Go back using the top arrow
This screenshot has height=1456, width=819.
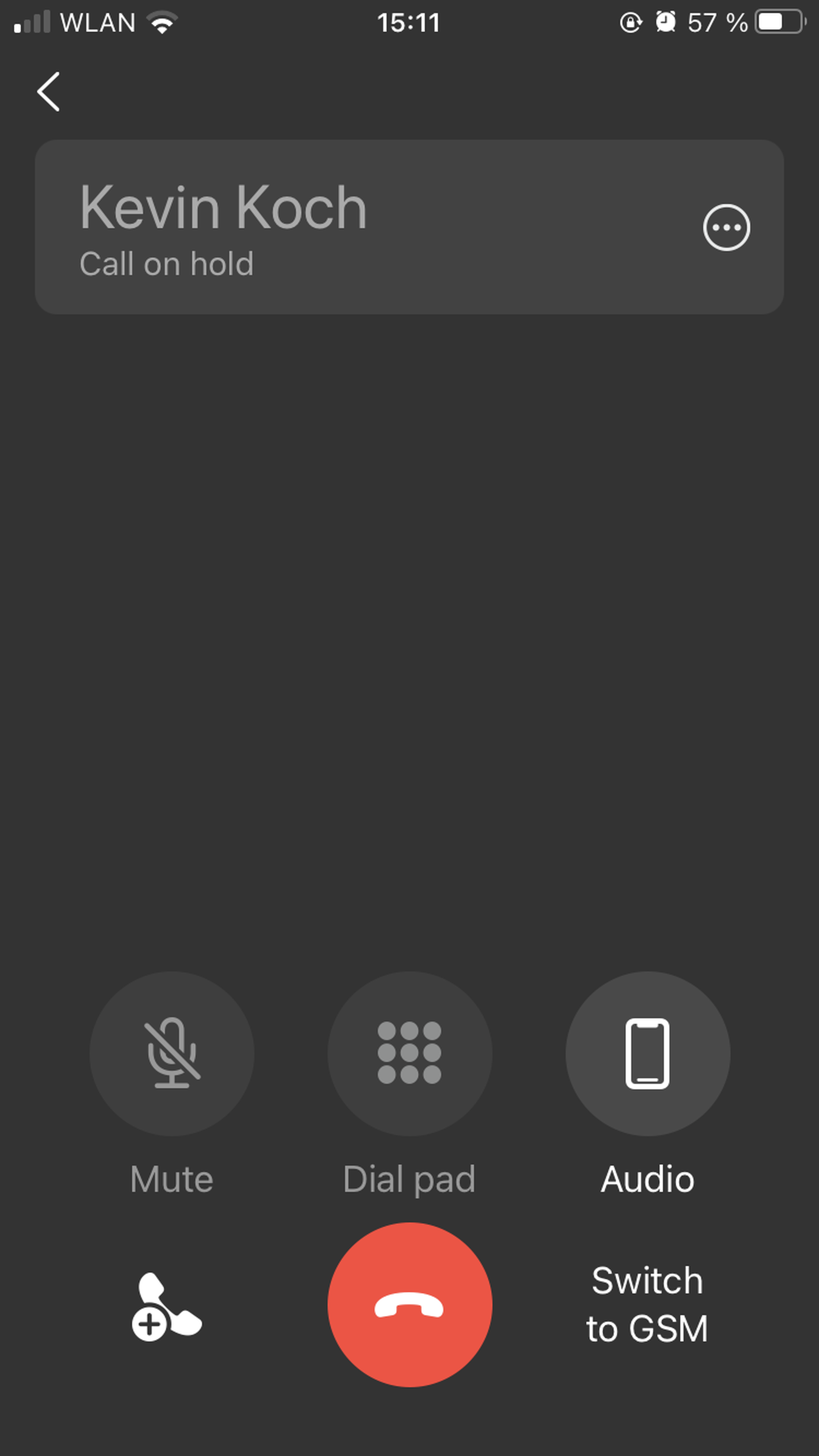click(48, 92)
